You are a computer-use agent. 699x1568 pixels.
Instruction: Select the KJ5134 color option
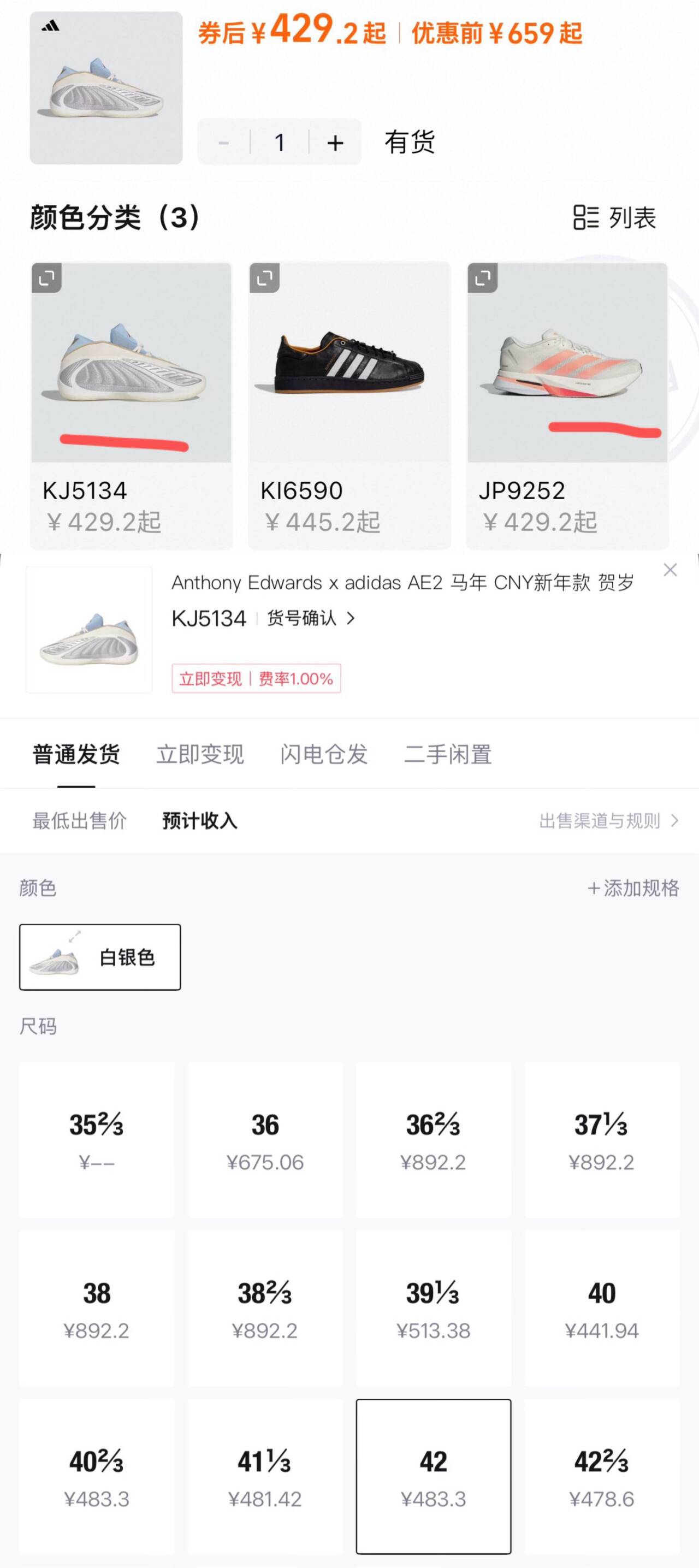[132, 405]
